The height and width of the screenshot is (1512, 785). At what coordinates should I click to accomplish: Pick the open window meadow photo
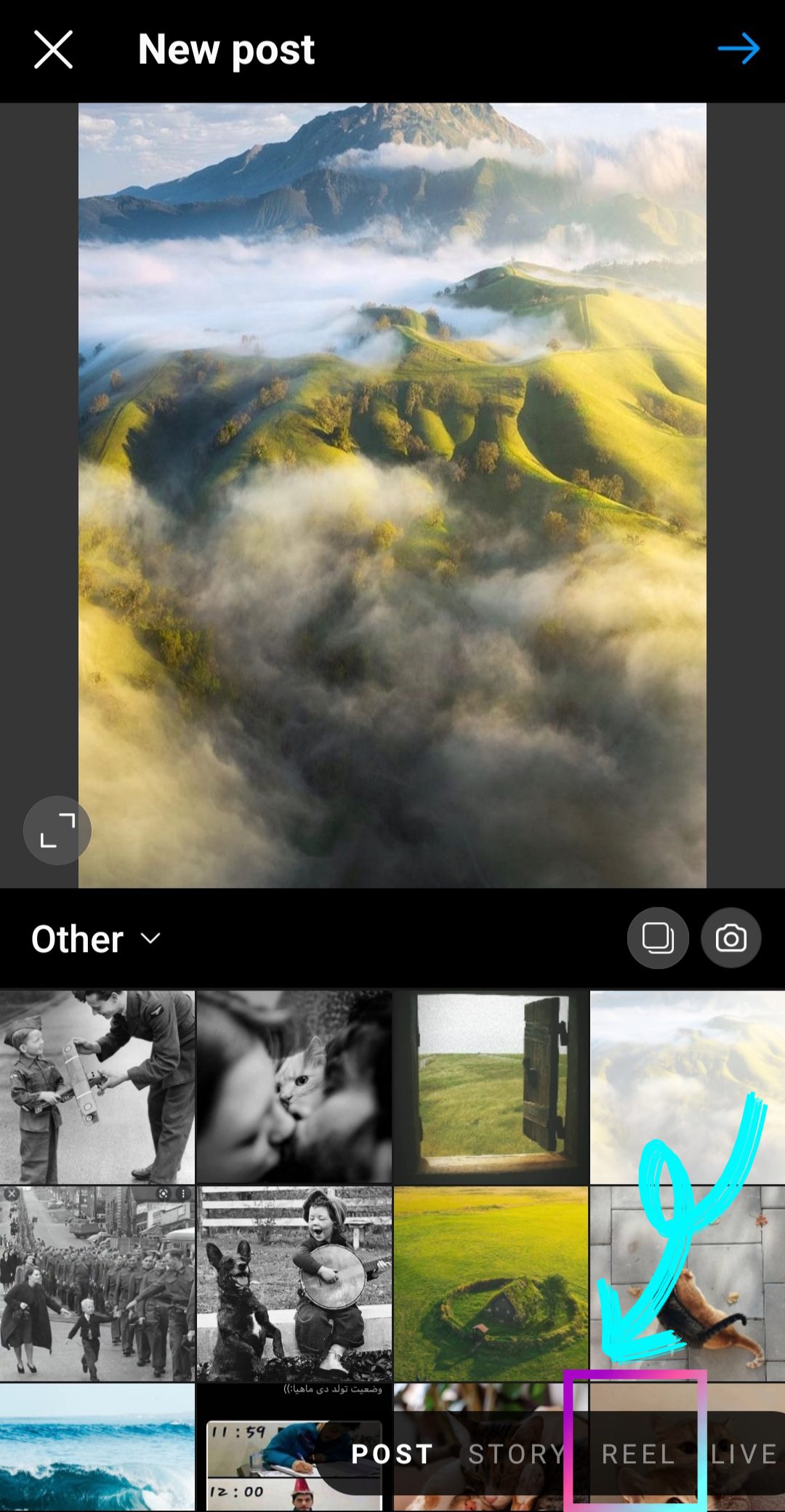[x=491, y=1087]
